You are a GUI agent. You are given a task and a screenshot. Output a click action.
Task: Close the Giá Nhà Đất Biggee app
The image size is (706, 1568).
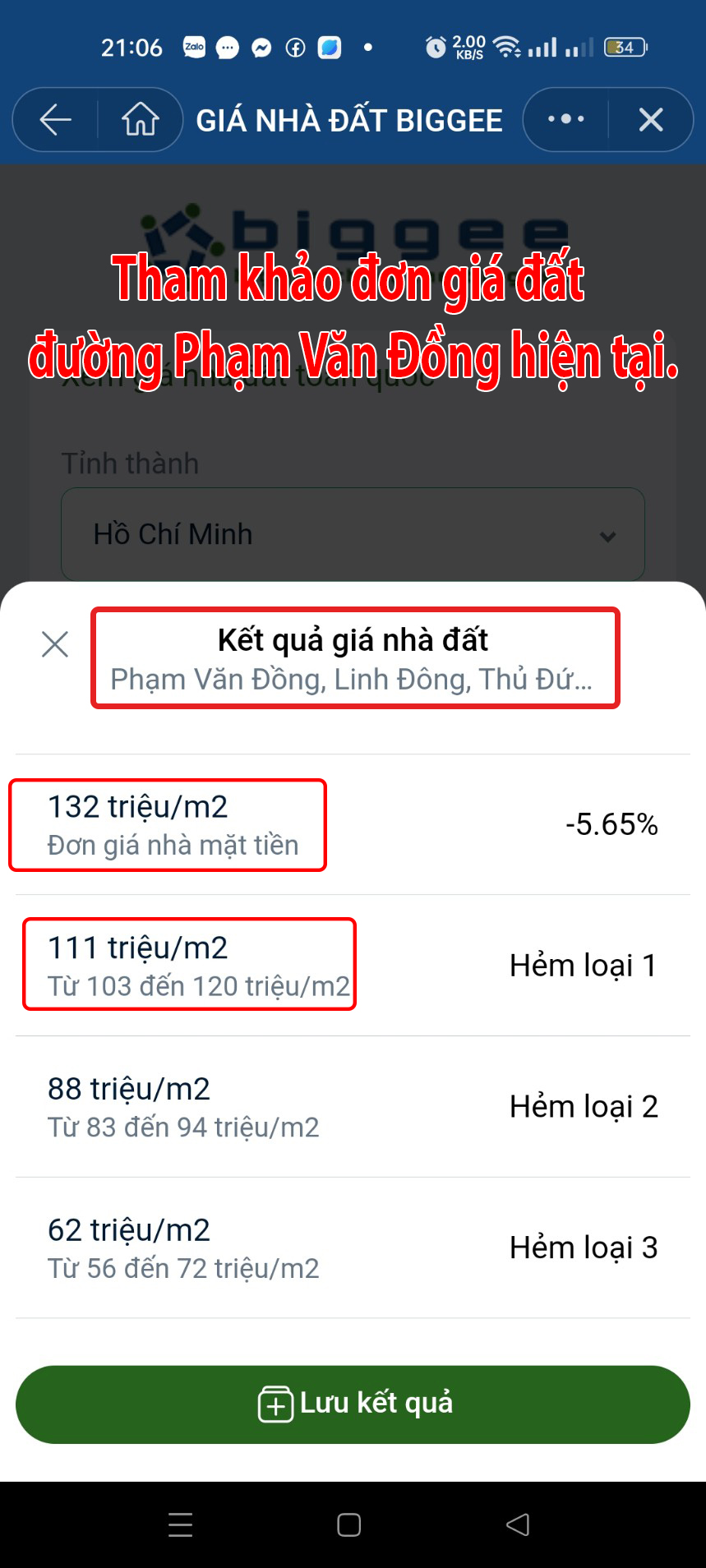[651, 120]
